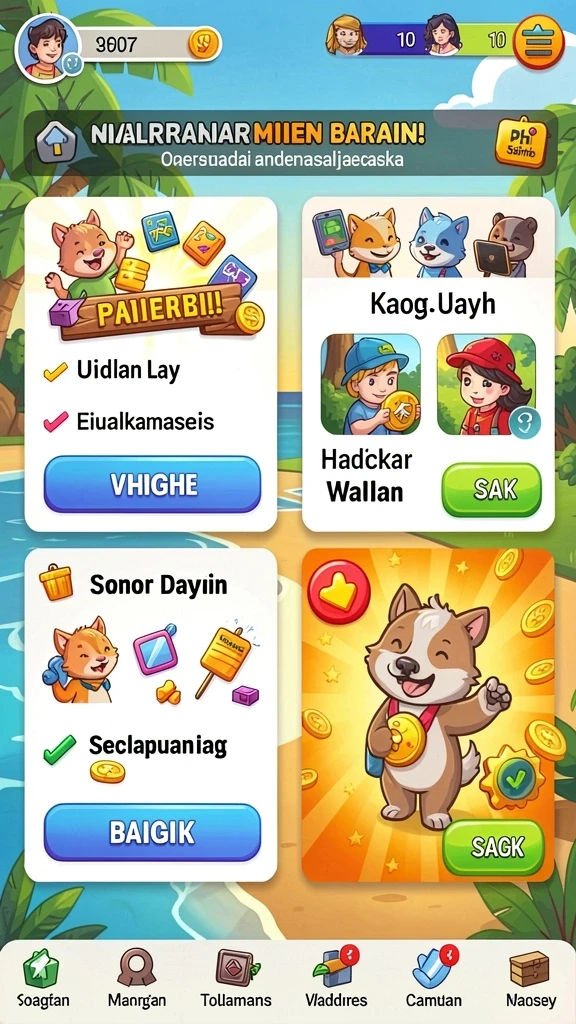Tap the green SAK button

point(491,490)
